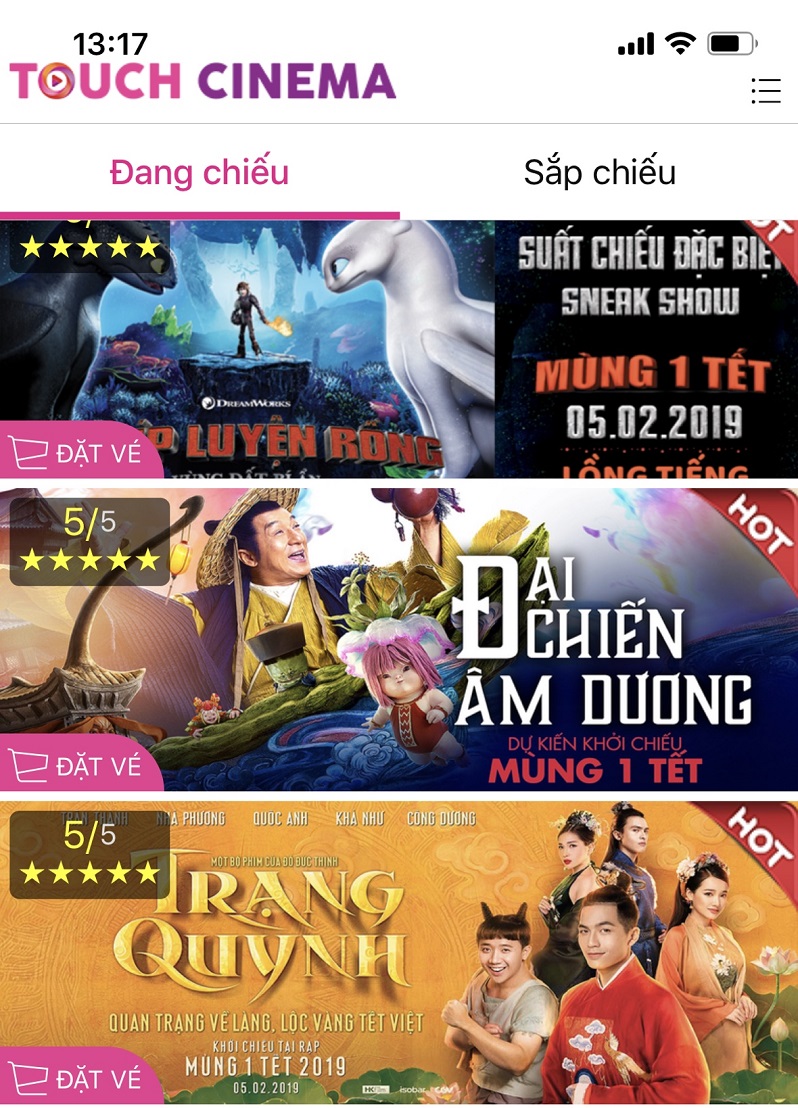This screenshot has height=1108, width=798.
Task: Tap ĐẶT VÉ for Trạng Quỳnh
Action: (80, 1079)
